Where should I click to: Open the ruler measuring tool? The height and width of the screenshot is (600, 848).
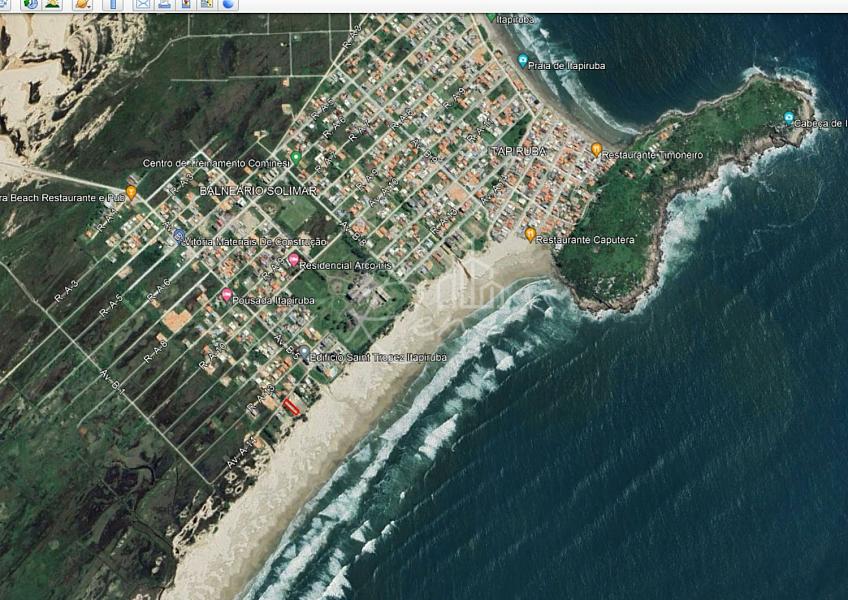click(x=112, y=4)
